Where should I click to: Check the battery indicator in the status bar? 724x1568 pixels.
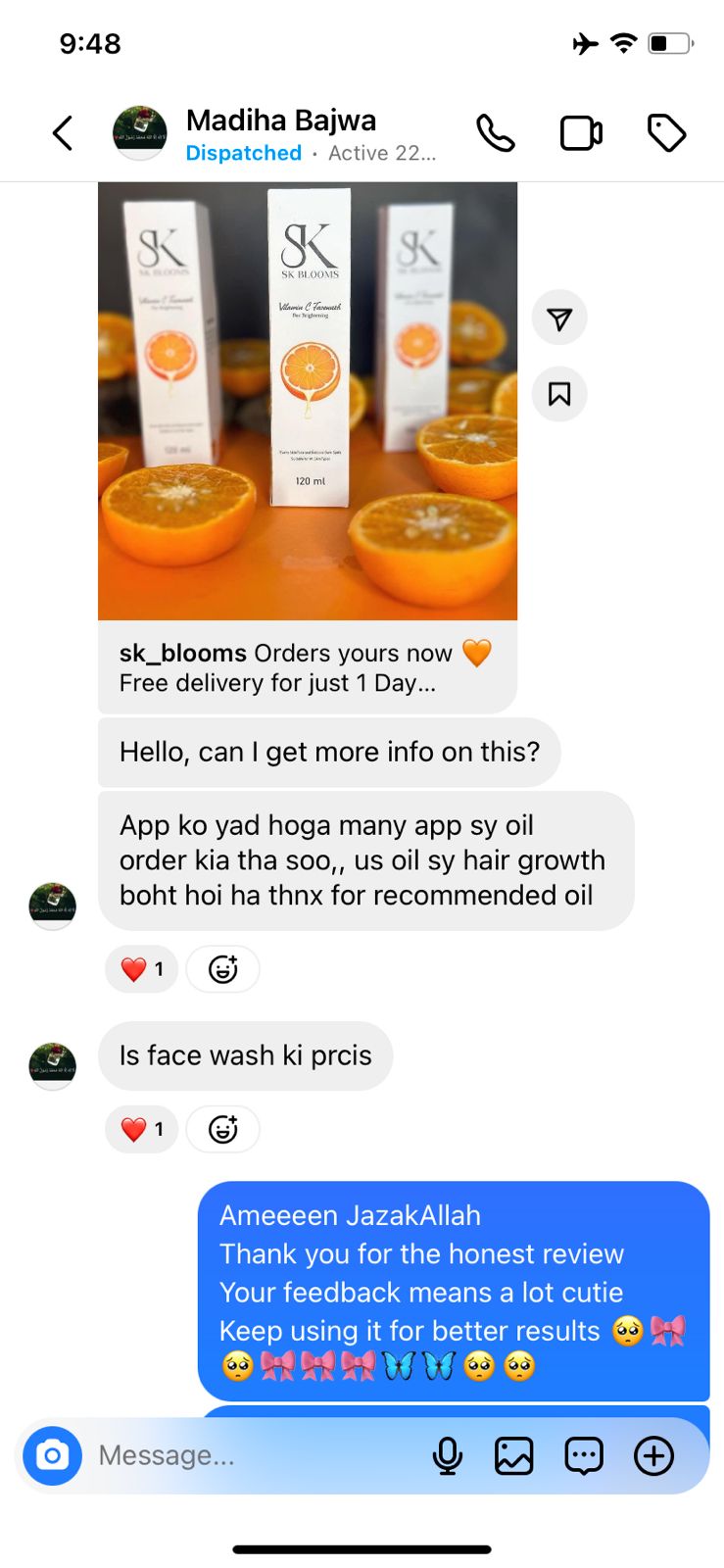[x=670, y=42]
